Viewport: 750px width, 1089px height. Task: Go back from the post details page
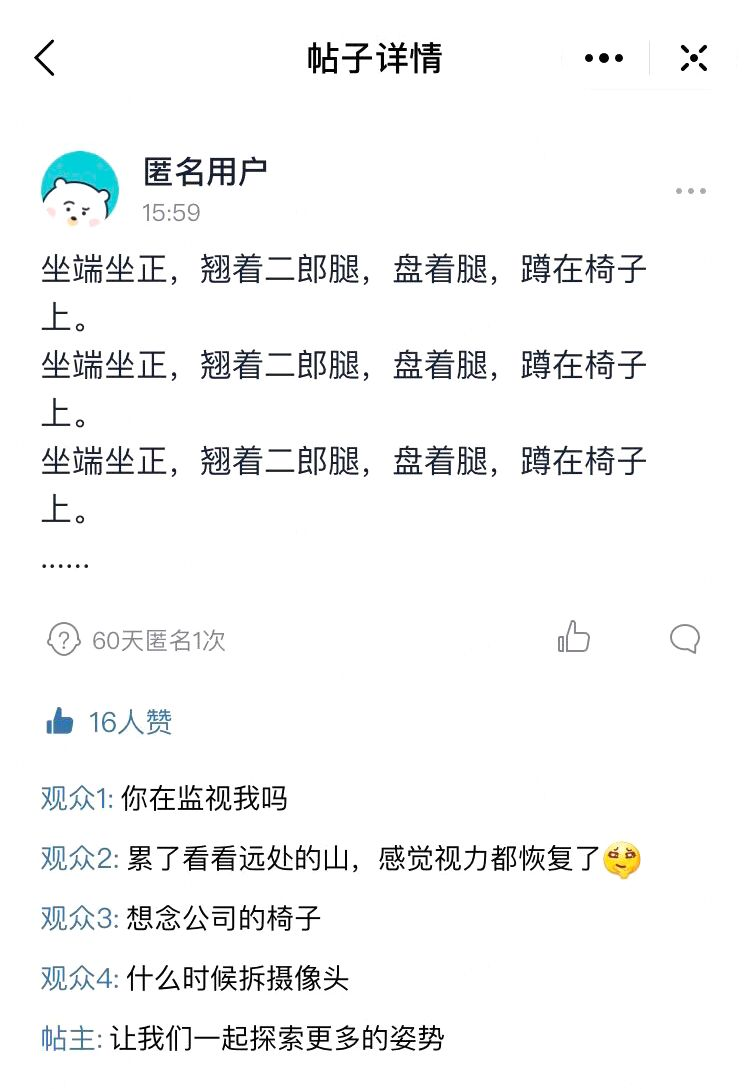tap(45, 58)
